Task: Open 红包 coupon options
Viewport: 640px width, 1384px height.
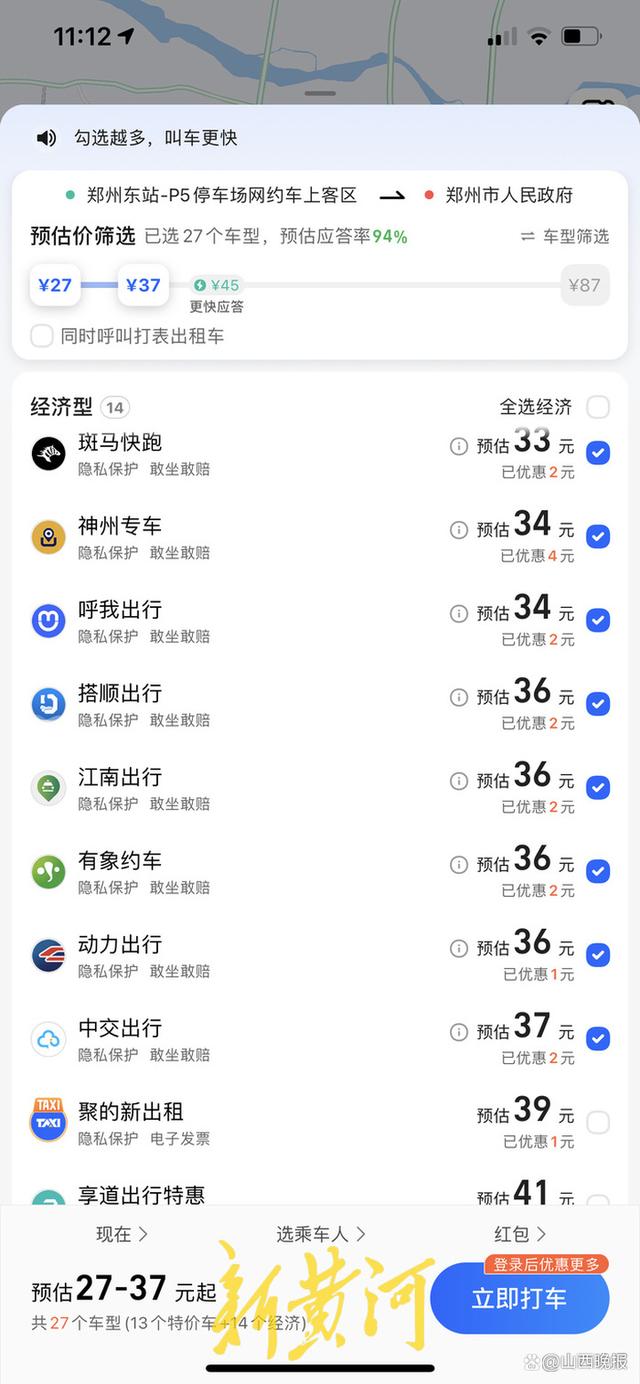Action: click(x=520, y=1234)
